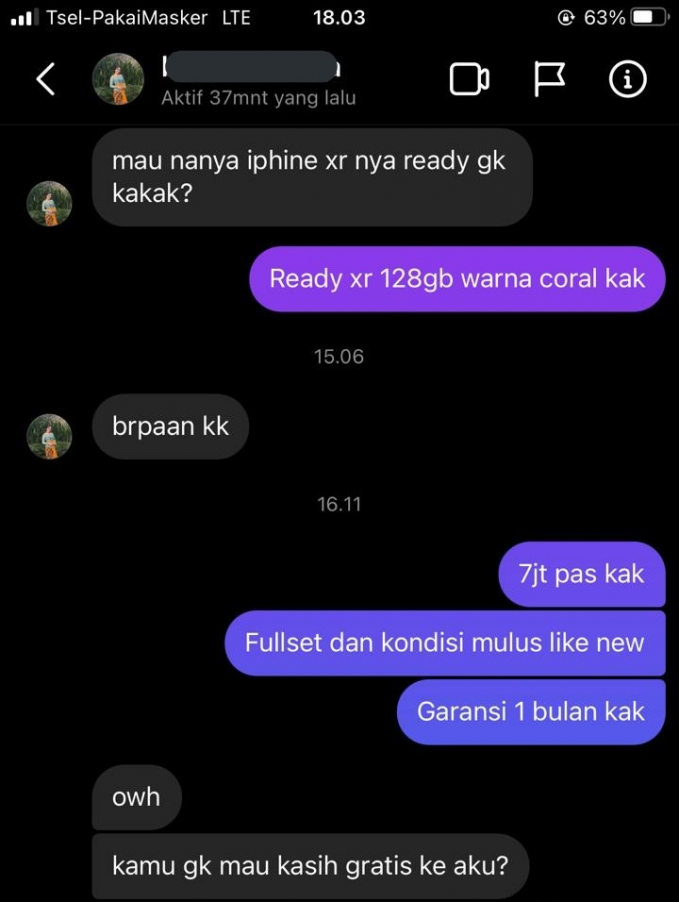This screenshot has width=679, height=902.
Task: Open conversation details info
Action: point(628,80)
